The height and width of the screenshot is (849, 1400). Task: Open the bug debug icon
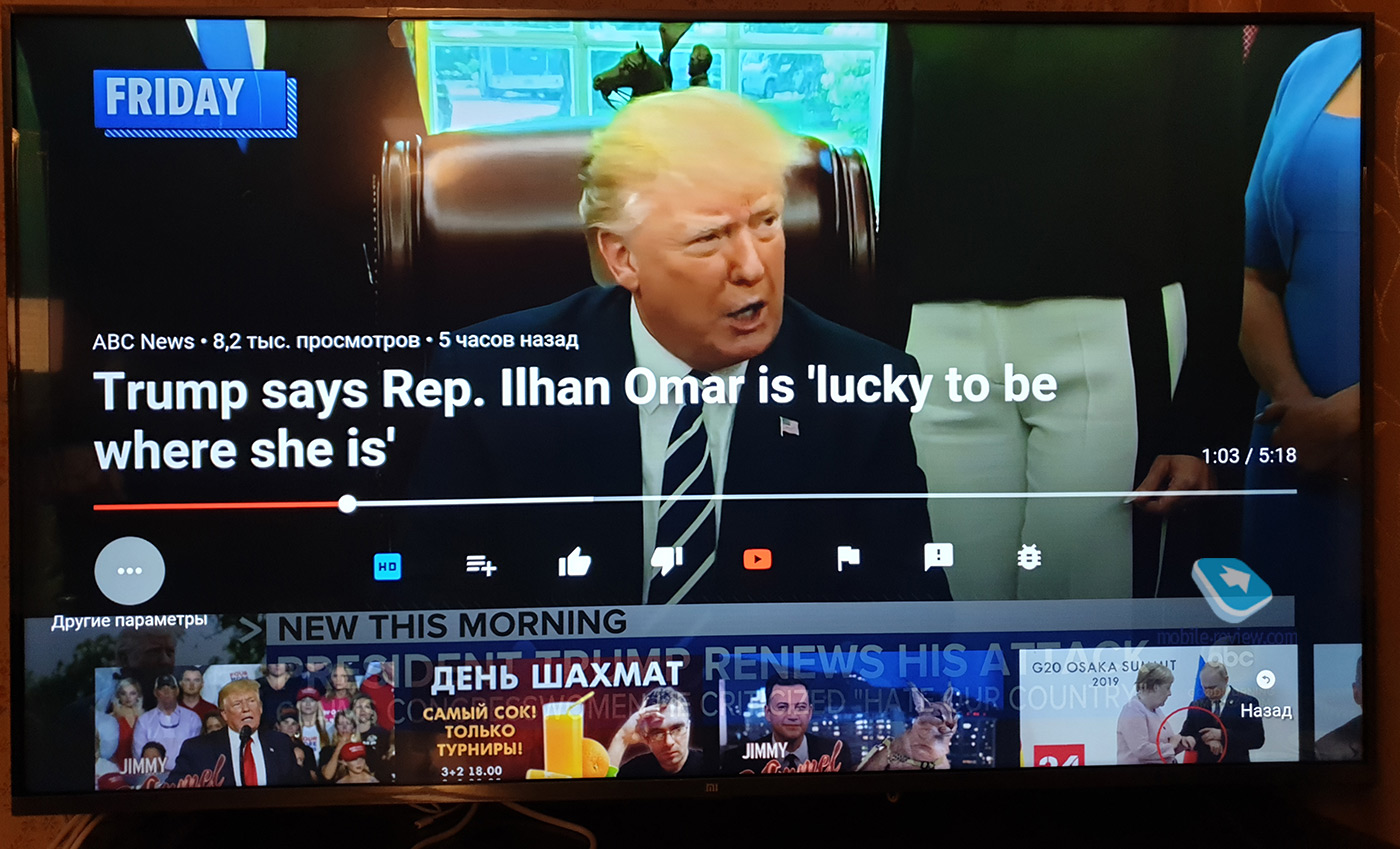pos(1029,556)
